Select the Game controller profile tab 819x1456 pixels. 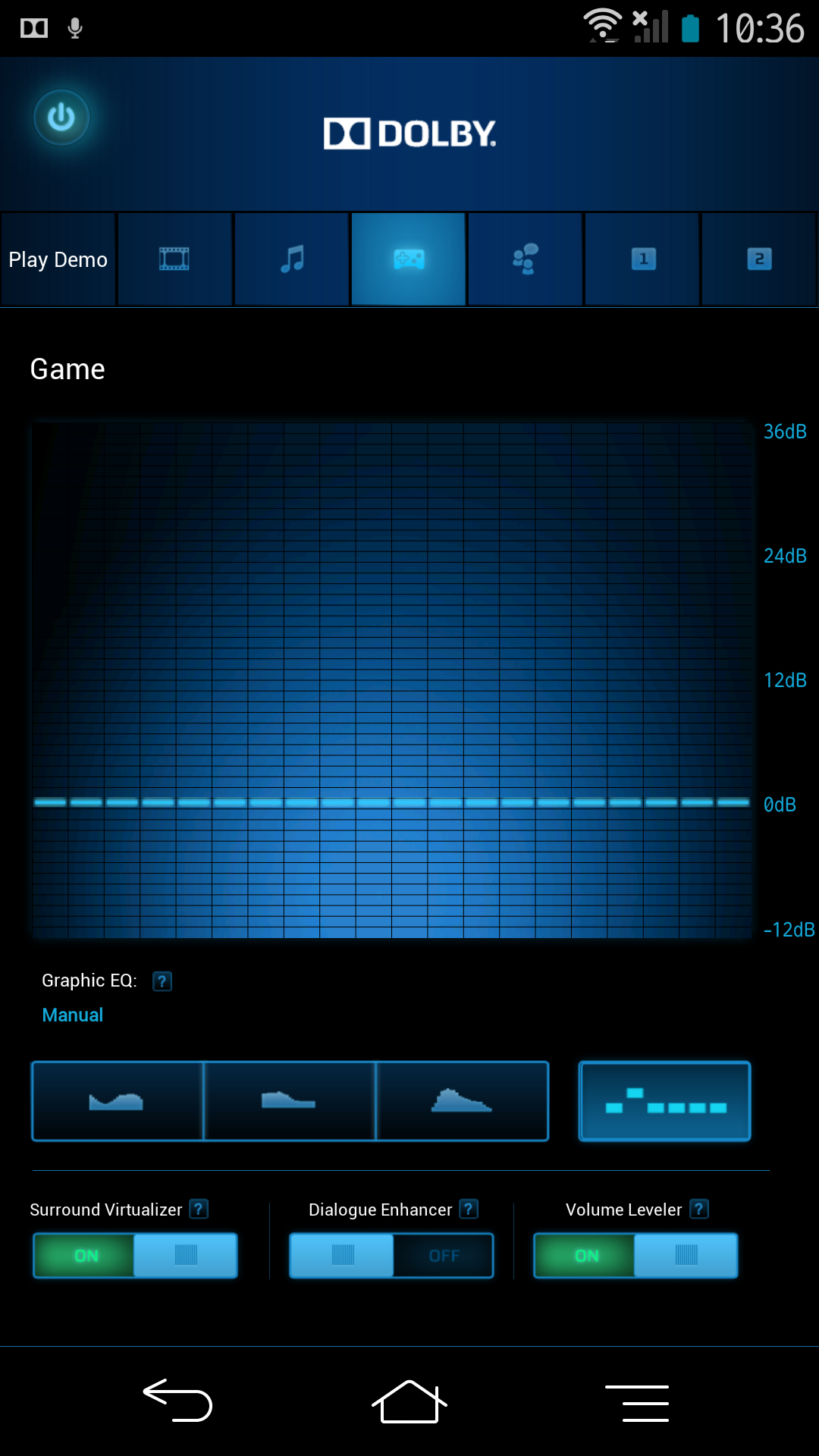click(x=408, y=259)
